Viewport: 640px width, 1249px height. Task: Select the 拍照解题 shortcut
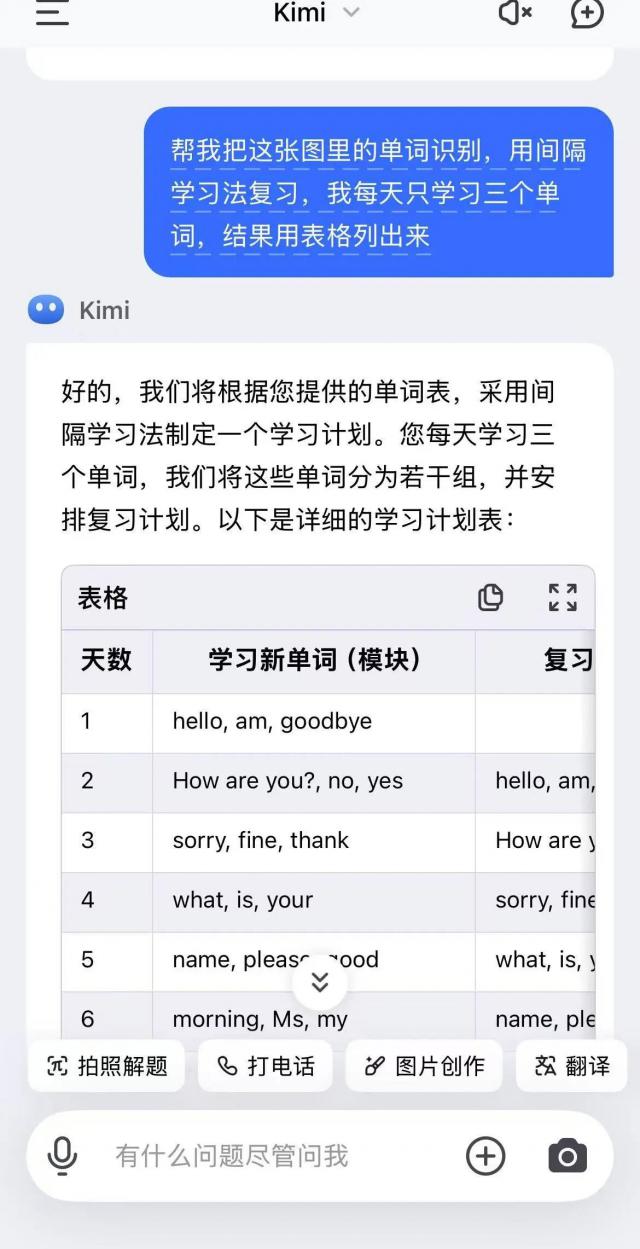107,1066
